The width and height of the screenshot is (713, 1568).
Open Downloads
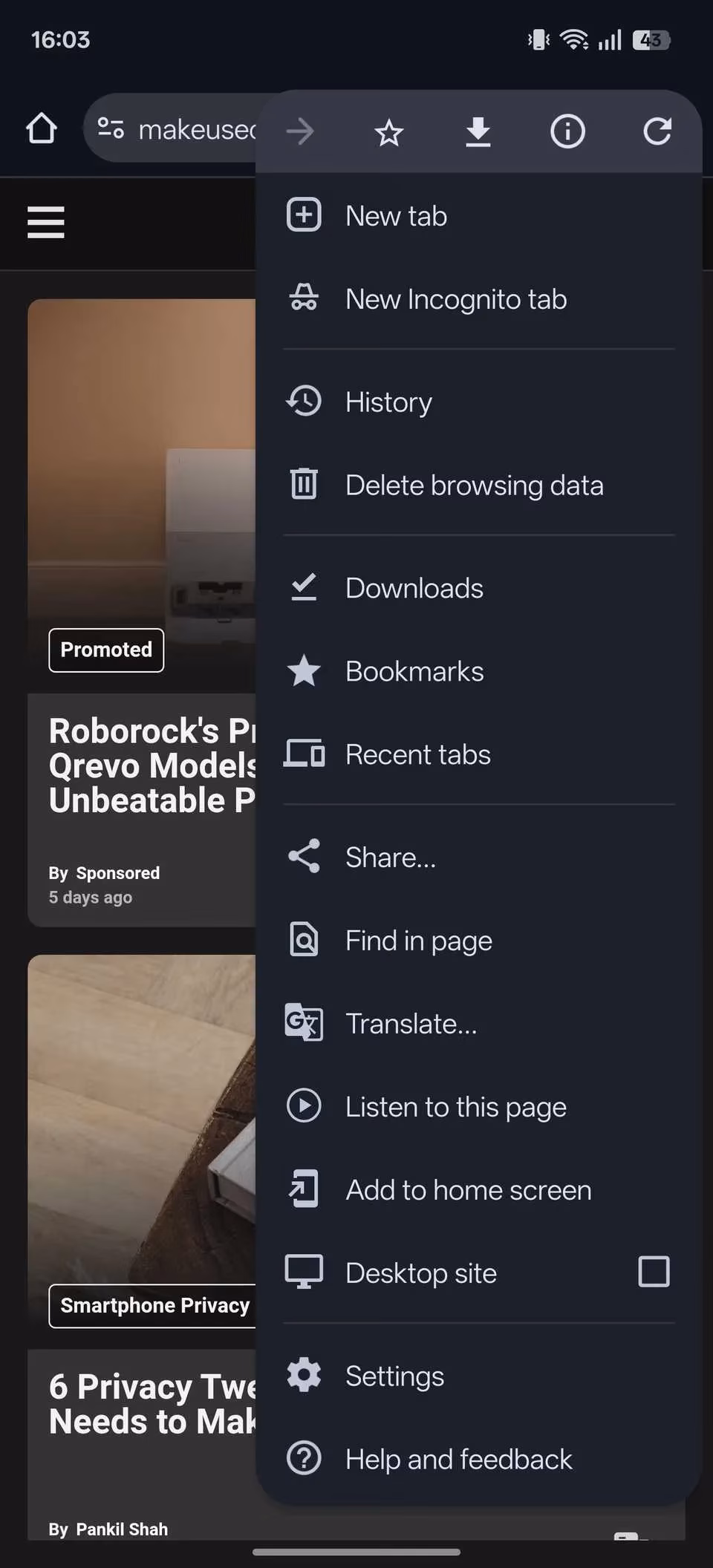[x=479, y=588]
